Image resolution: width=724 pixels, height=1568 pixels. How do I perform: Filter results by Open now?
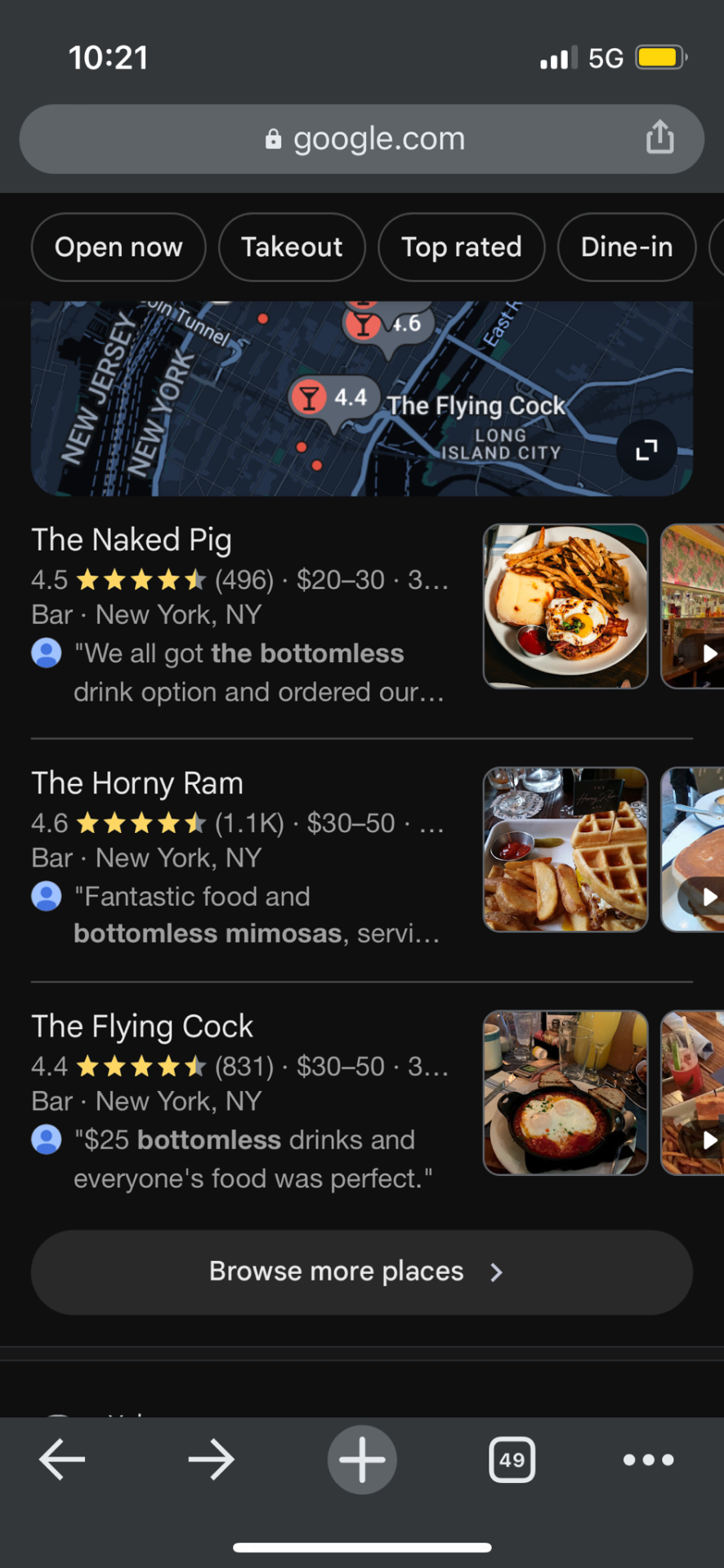[118, 247]
